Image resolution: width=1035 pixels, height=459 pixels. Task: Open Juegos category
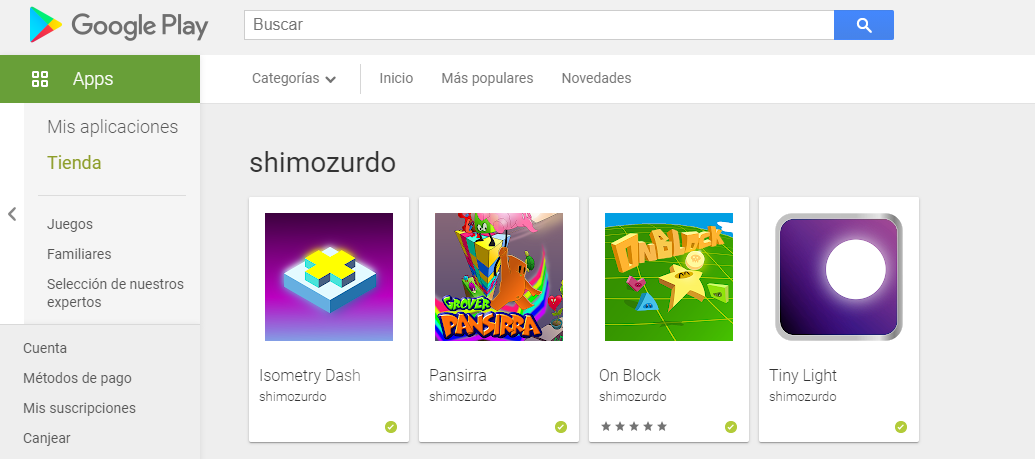point(70,224)
